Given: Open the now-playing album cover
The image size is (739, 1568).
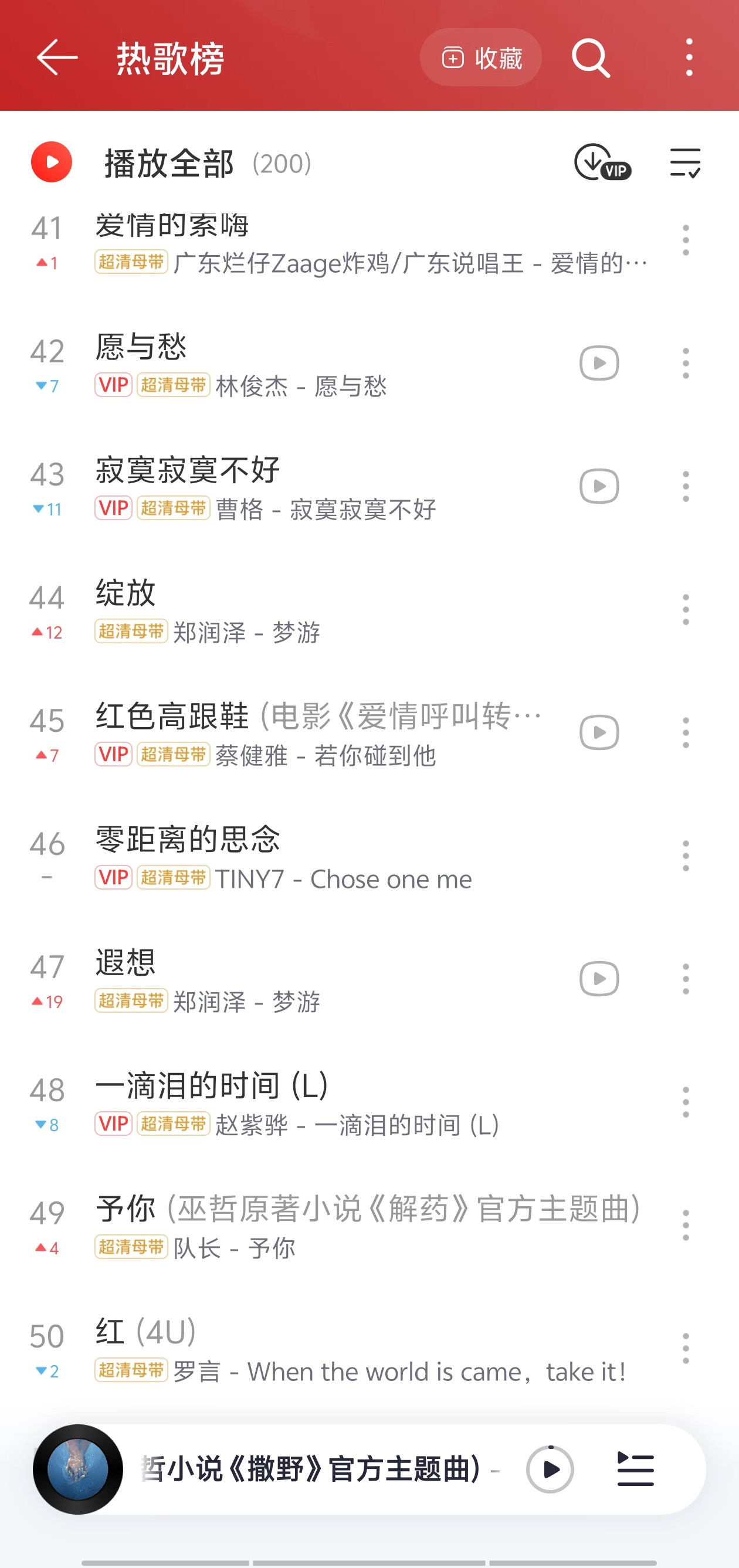Looking at the screenshot, I should point(78,1469).
